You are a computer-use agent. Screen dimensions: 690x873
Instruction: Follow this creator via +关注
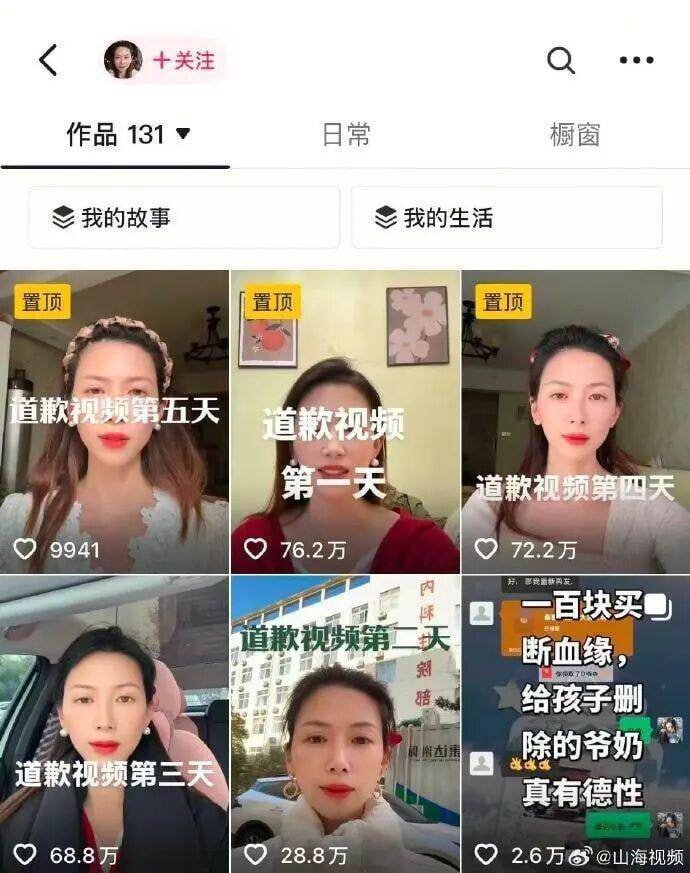point(184,60)
